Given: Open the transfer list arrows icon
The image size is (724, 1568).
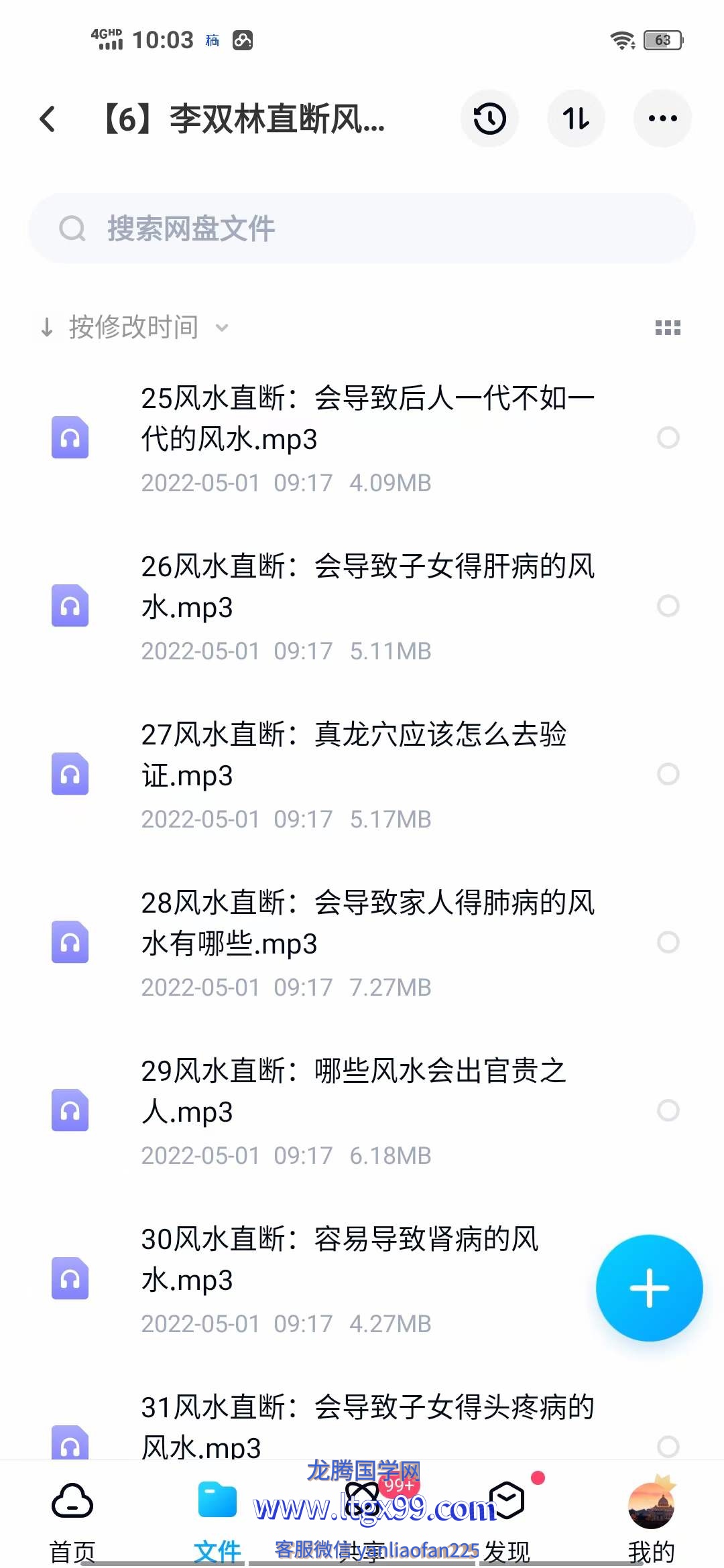Looking at the screenshot, I should pyautogui.click(x=577, y=119).
